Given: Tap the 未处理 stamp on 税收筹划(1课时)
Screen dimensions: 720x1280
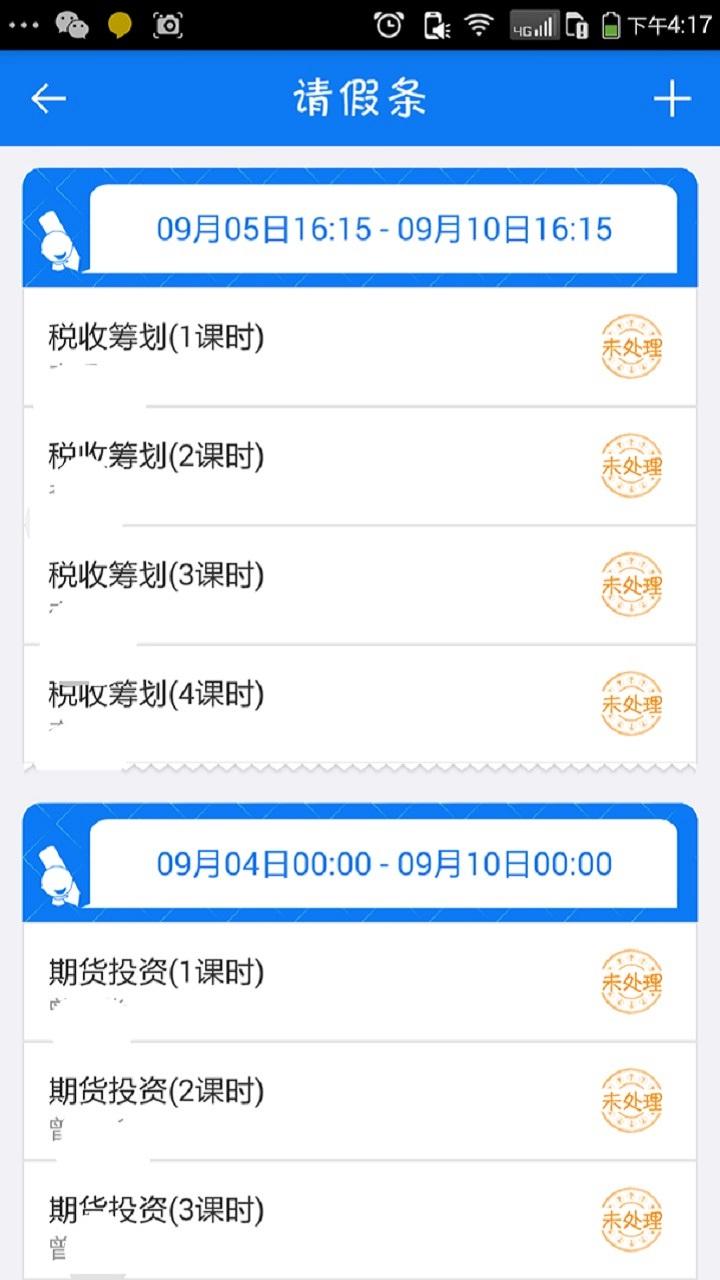Looking at the screenshot, I should [631, 348].
